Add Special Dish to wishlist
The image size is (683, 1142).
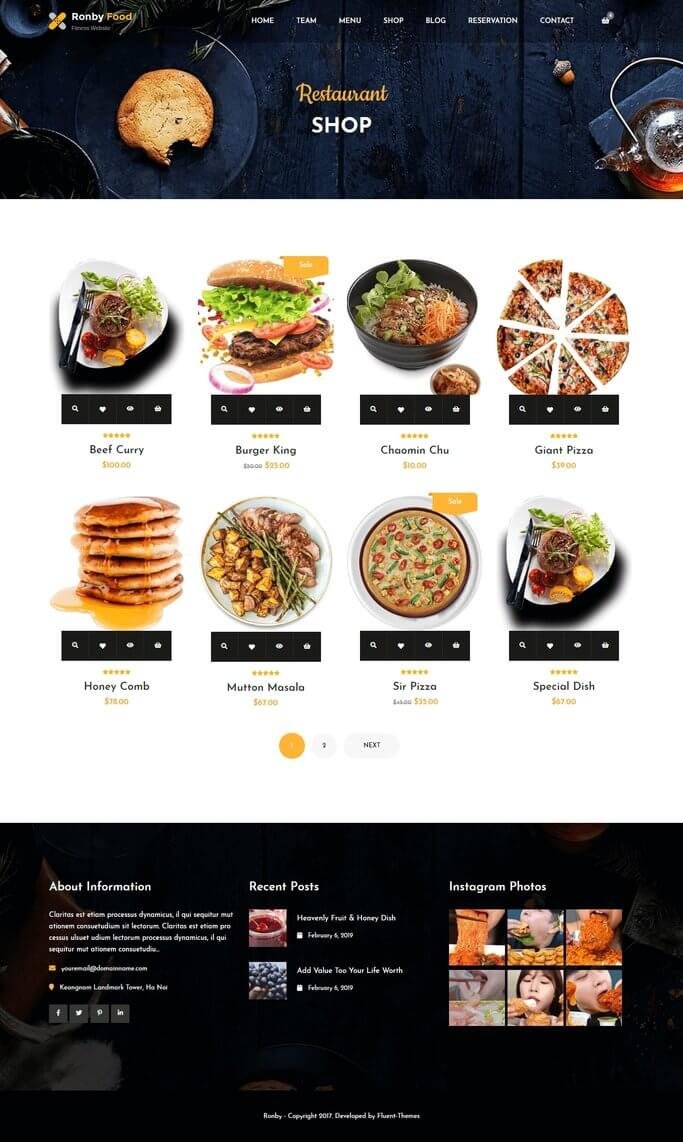pos(550,645)
